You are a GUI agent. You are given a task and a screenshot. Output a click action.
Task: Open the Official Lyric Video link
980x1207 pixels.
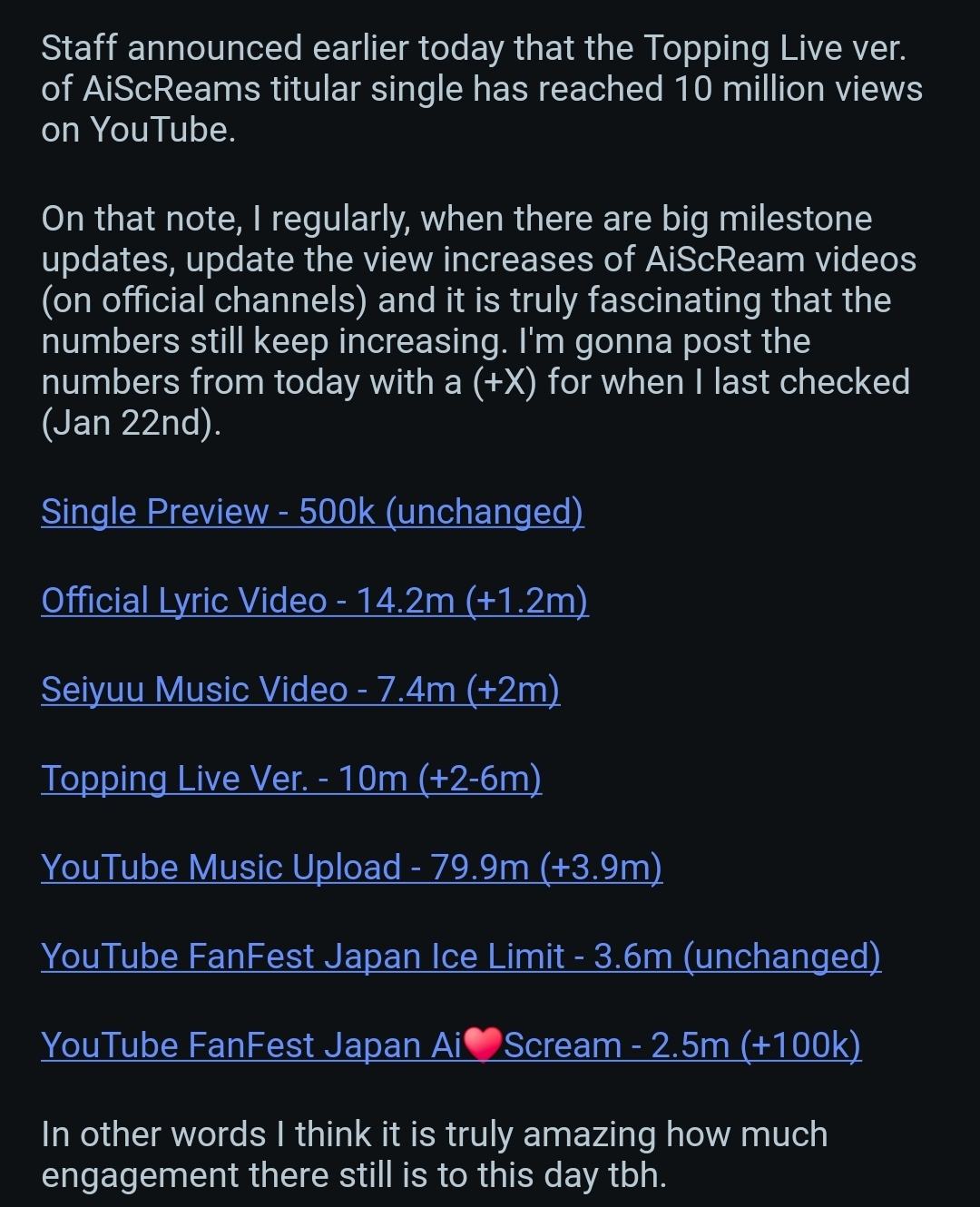click(x=315, y=601)
